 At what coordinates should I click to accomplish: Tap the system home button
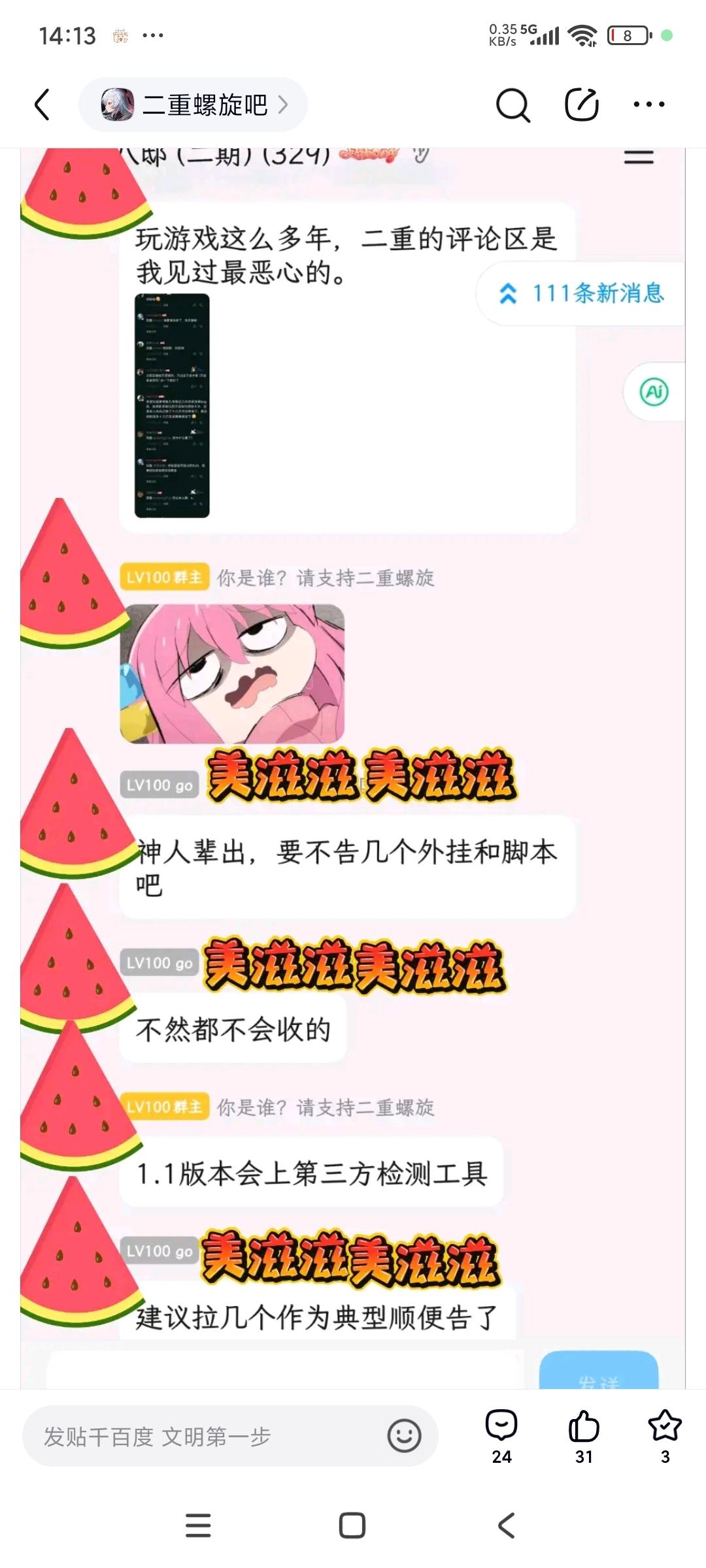(x=352, y=1526)
